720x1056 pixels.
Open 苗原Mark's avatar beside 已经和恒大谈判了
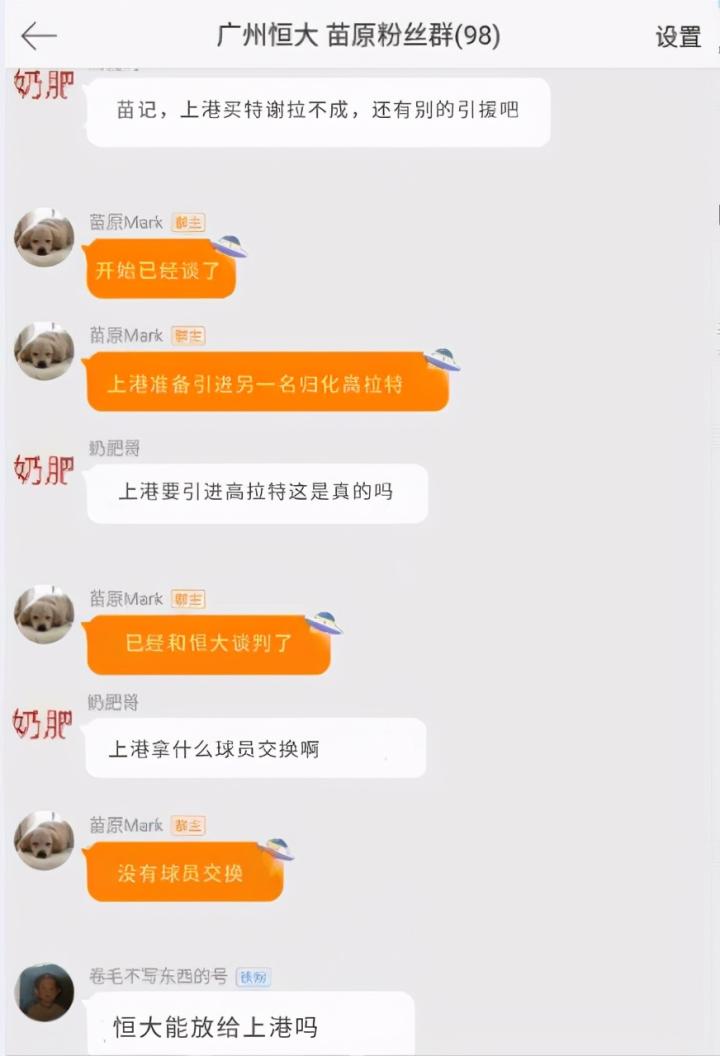(x=44, y=614)
